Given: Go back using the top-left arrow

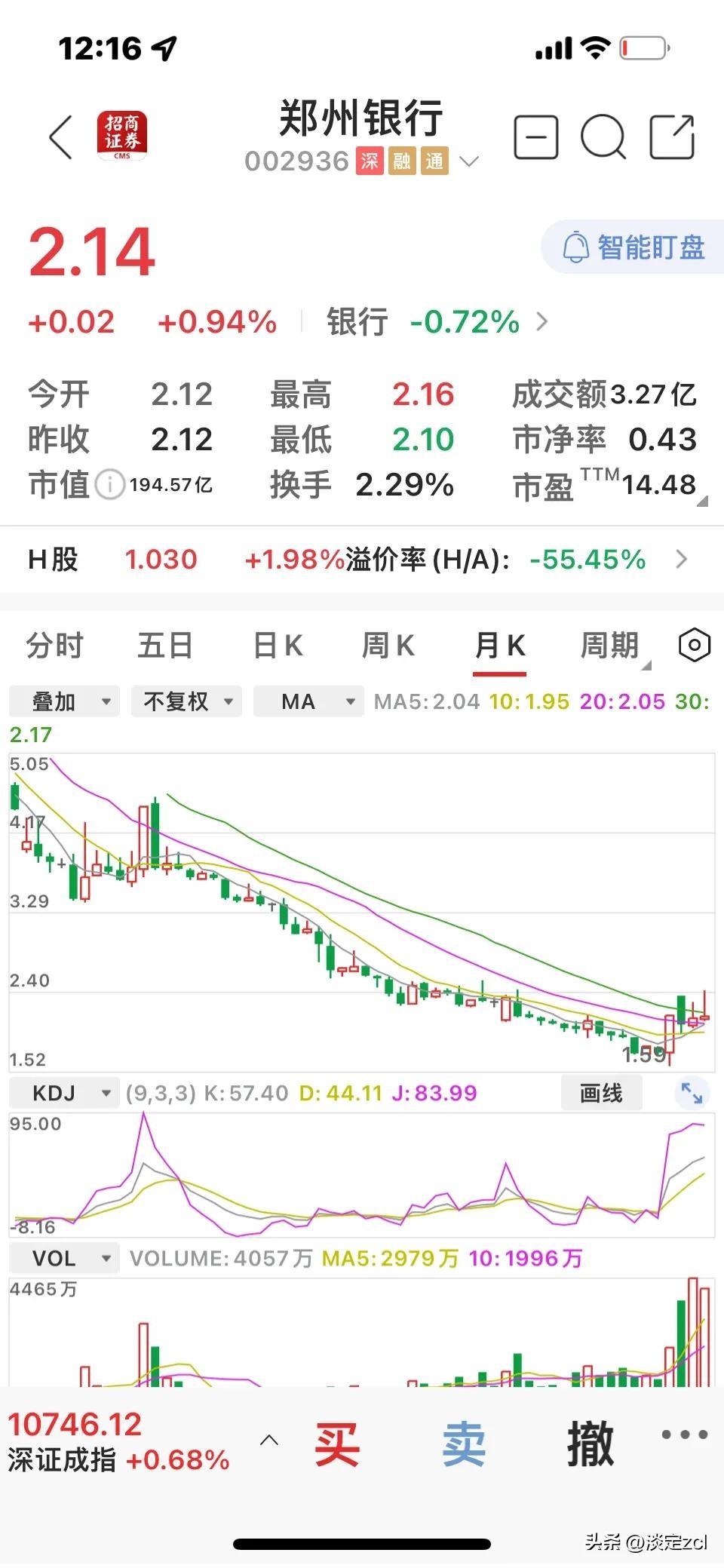Looking at the screenshot, I should click(x=62, y=137).
